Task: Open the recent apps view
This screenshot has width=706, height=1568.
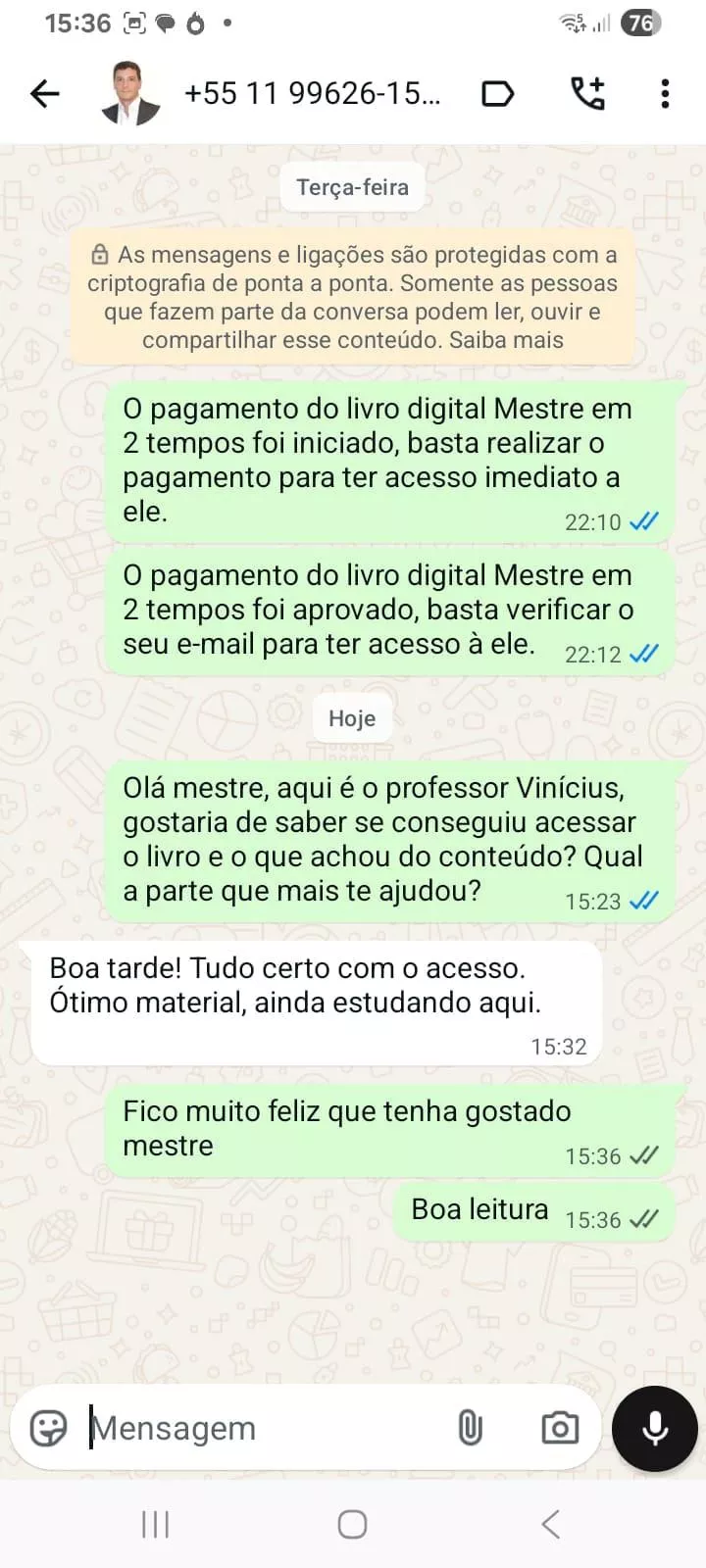Action: tap(156, 1524)
